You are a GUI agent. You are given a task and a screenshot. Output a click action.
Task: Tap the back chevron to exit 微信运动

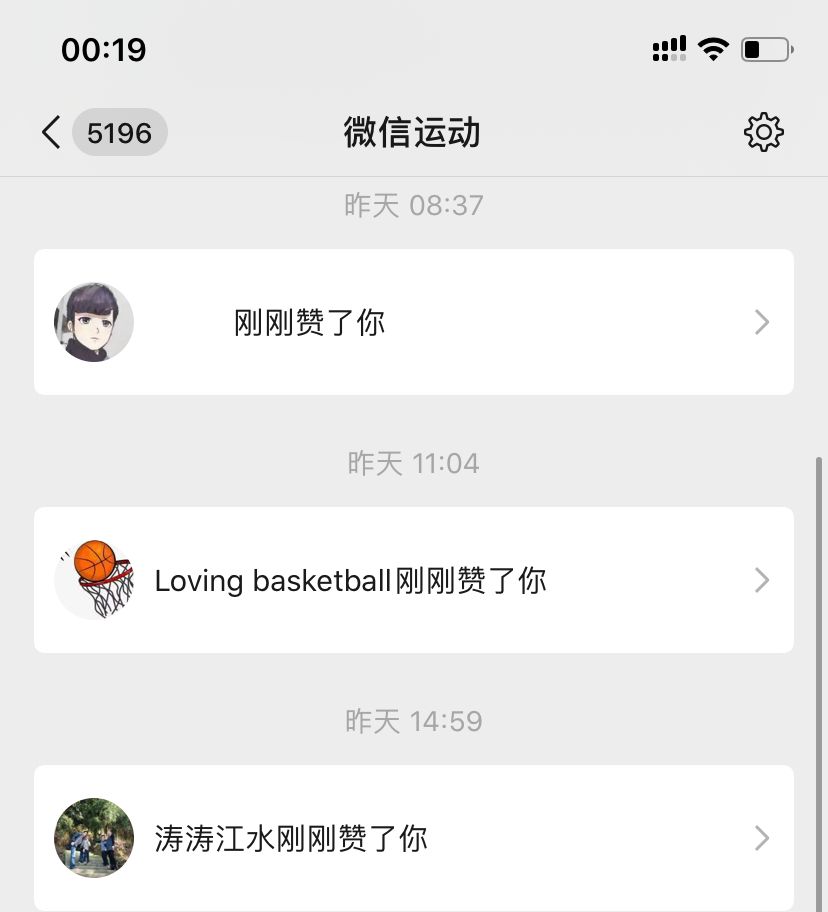click(50, 132)
